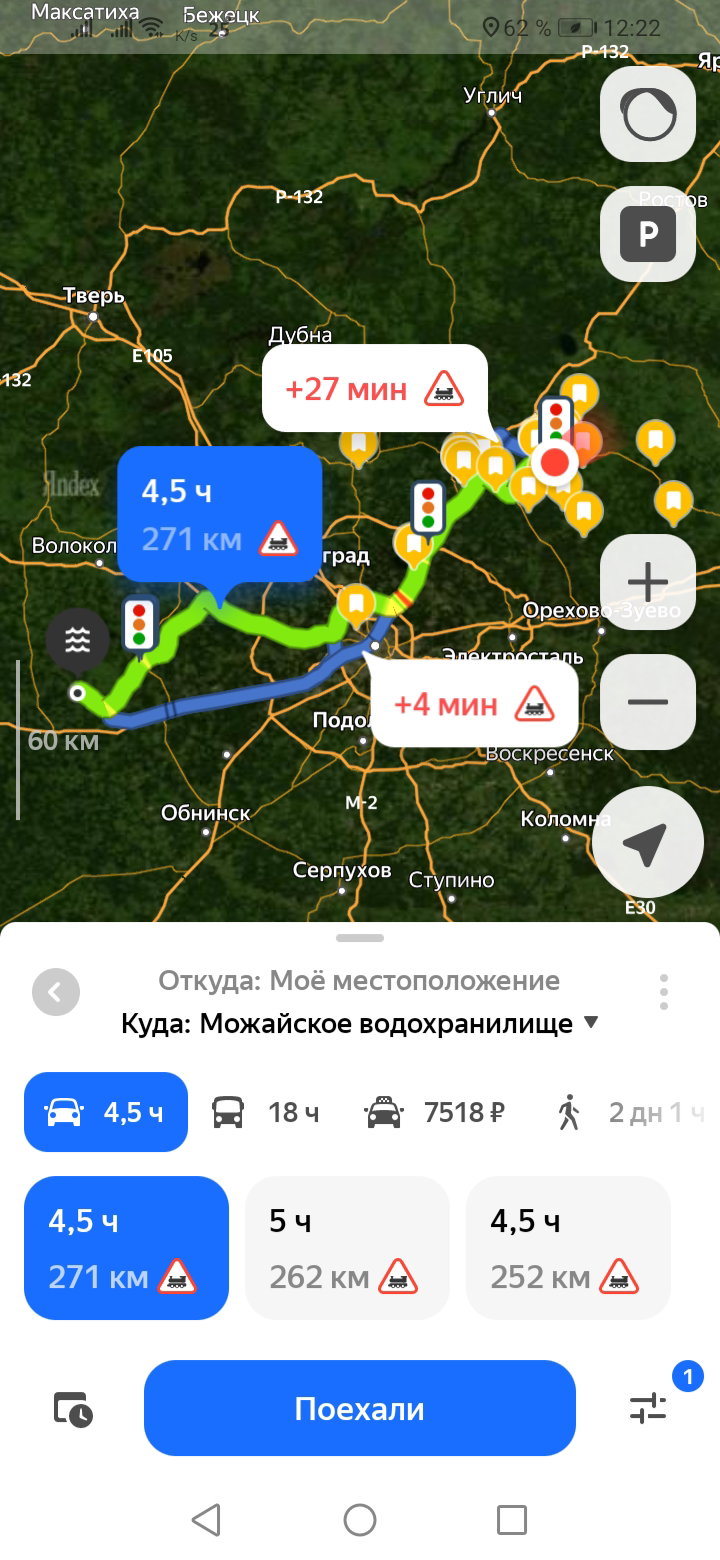Go back with the left arrow icon

[56, 992]
